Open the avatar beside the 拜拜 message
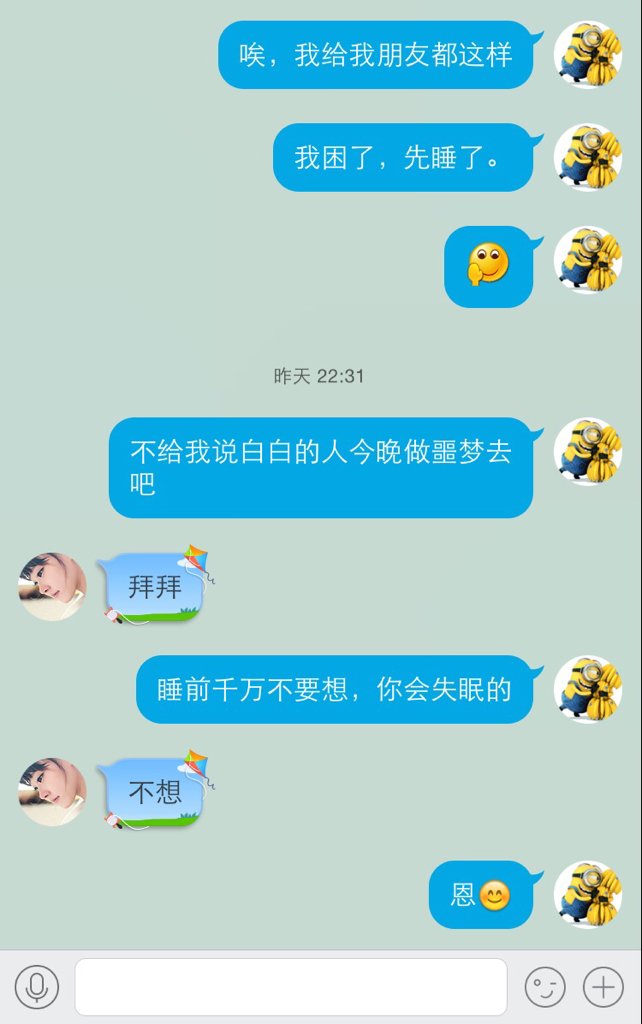Screen dimensions: 642x1024 [52, 587]
